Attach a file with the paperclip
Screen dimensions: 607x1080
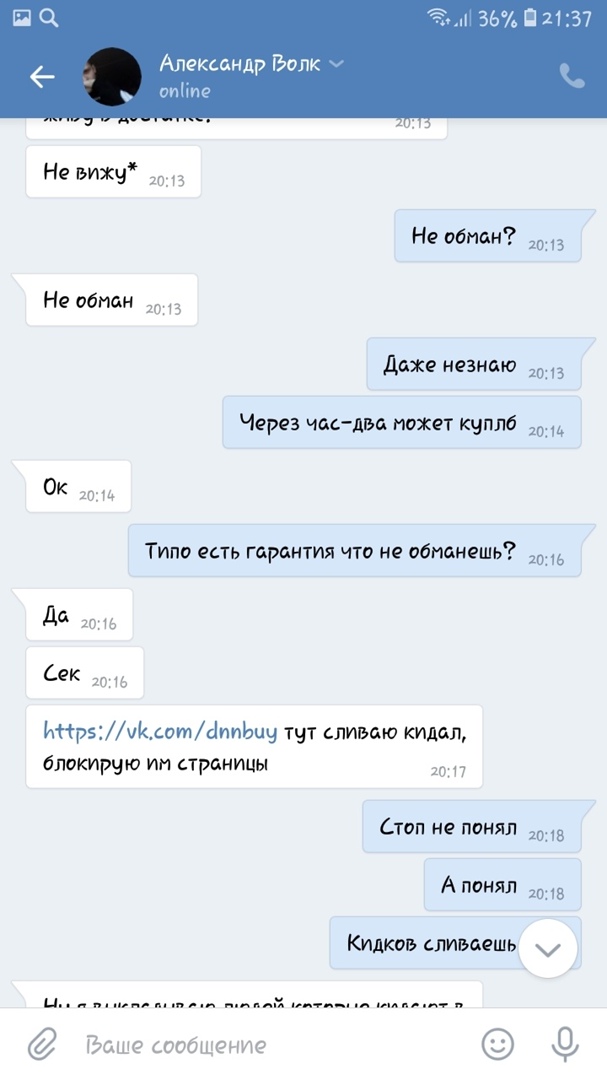tap(41, 1045)
